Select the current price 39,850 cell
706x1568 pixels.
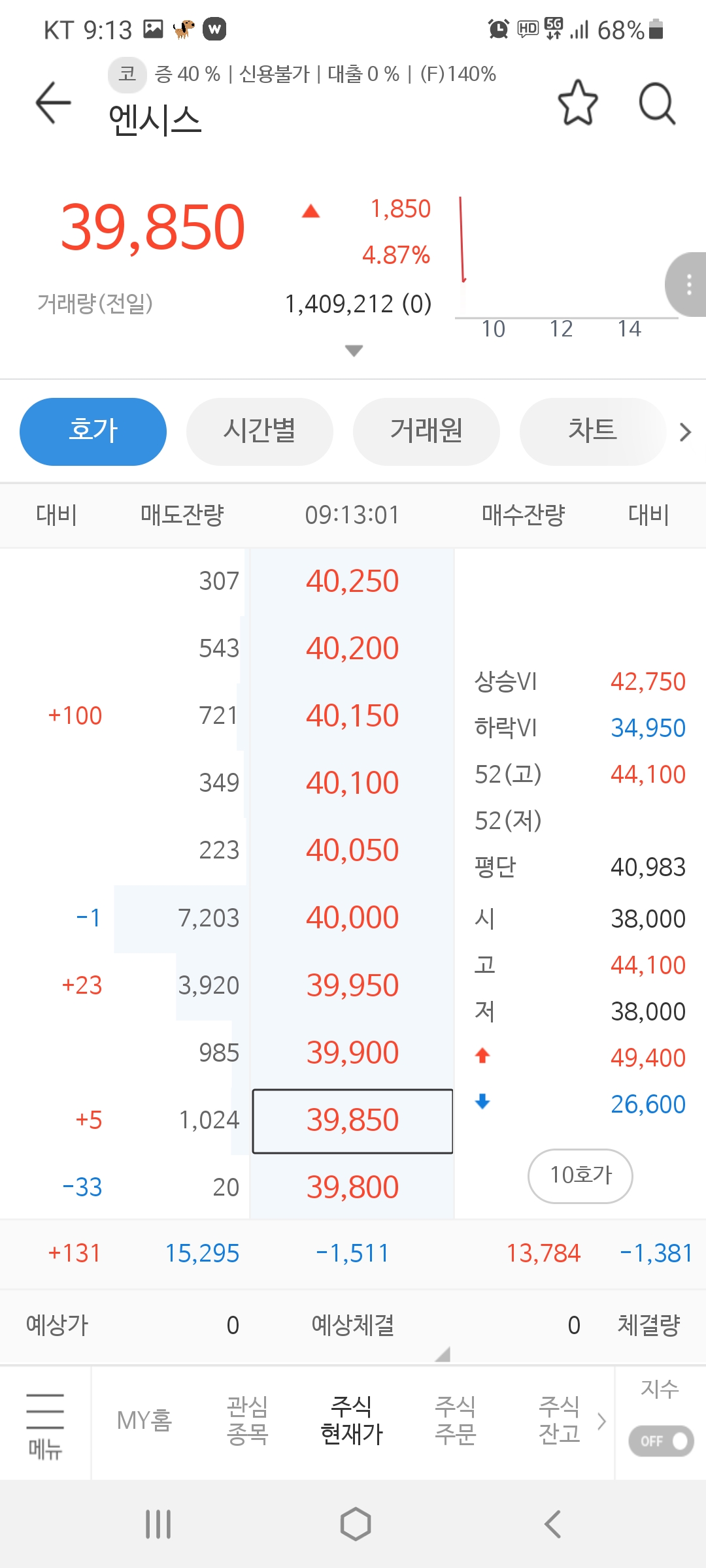[352, 1120]
